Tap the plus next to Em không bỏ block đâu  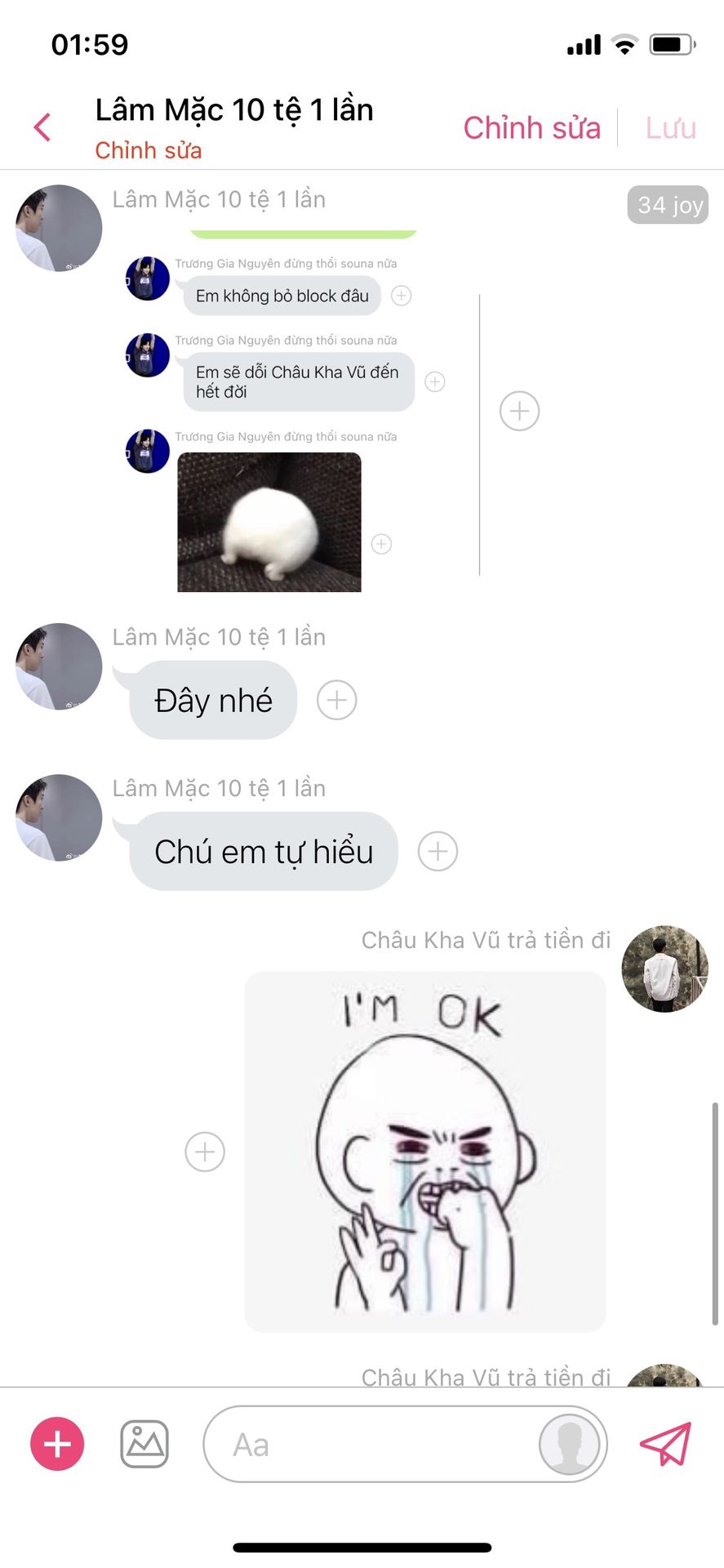pyautogui.click(x=402, y=296)
